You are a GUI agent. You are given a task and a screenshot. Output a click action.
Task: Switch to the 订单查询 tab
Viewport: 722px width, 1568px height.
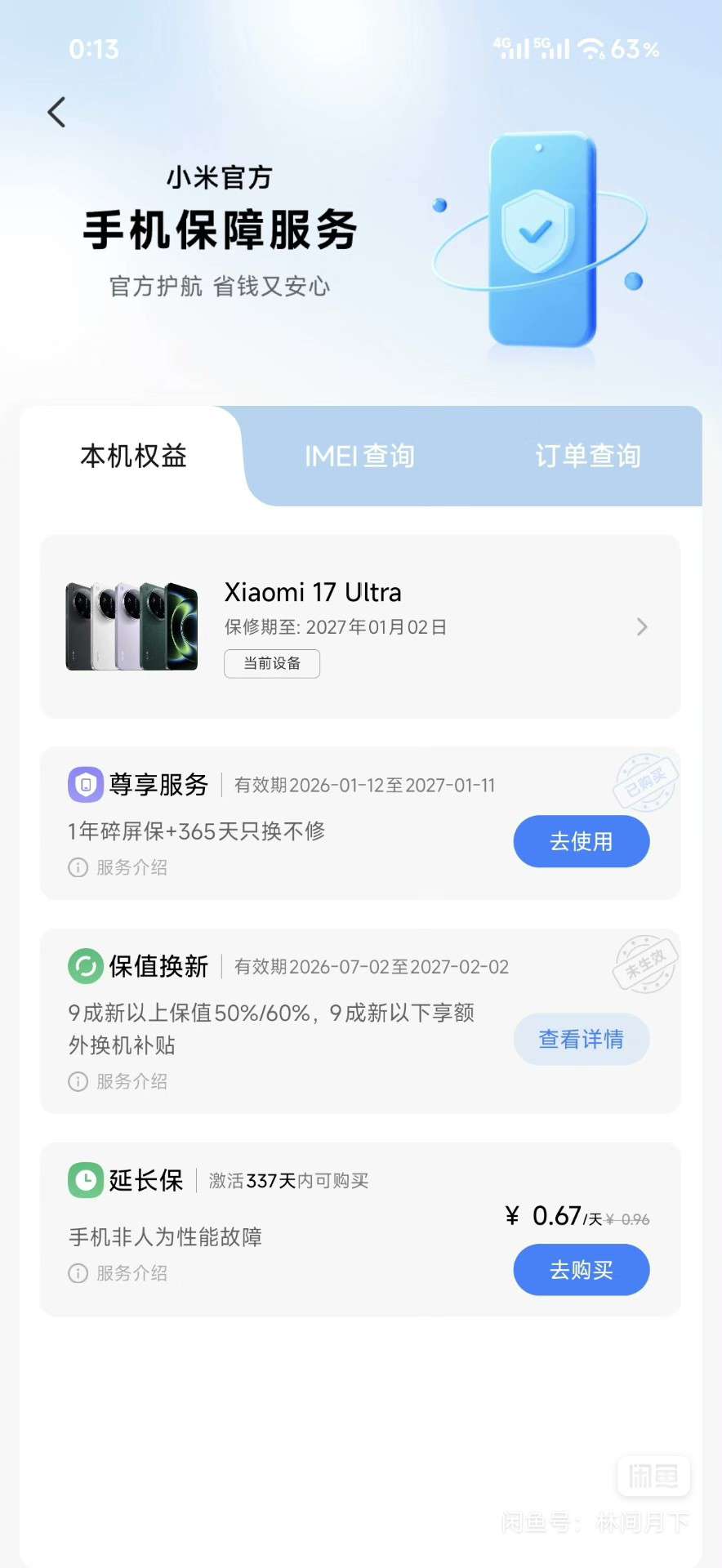click(x=588, y=456)
